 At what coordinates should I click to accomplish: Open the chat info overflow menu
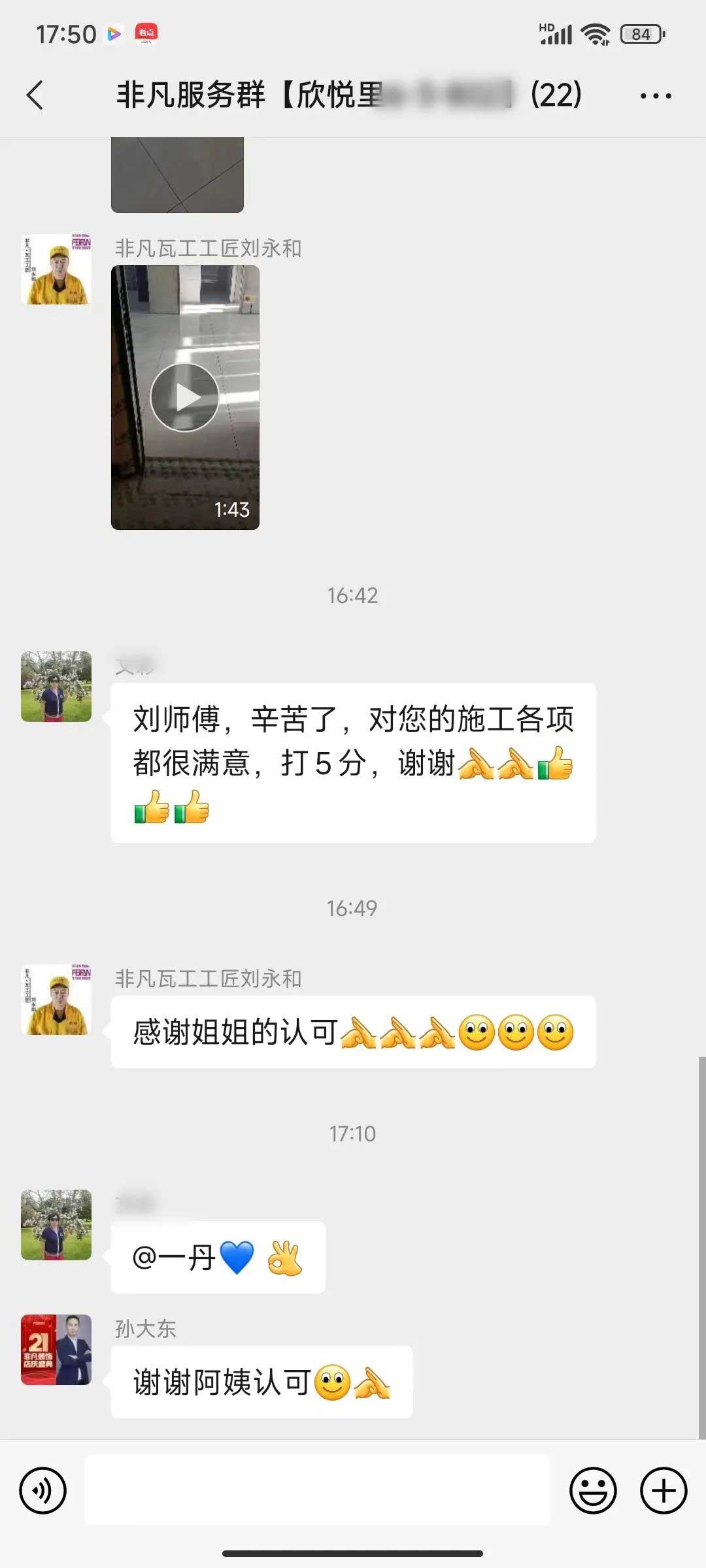(655, 96)
